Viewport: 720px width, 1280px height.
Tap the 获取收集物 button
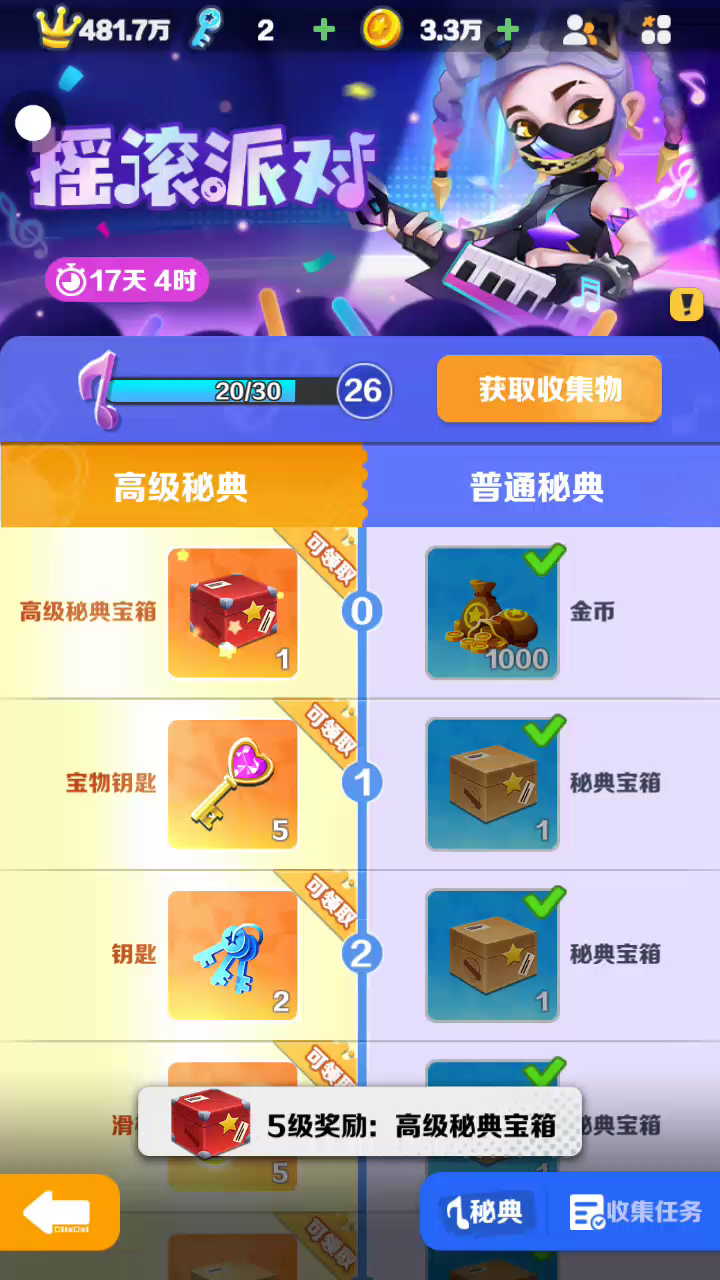point(549,389)
